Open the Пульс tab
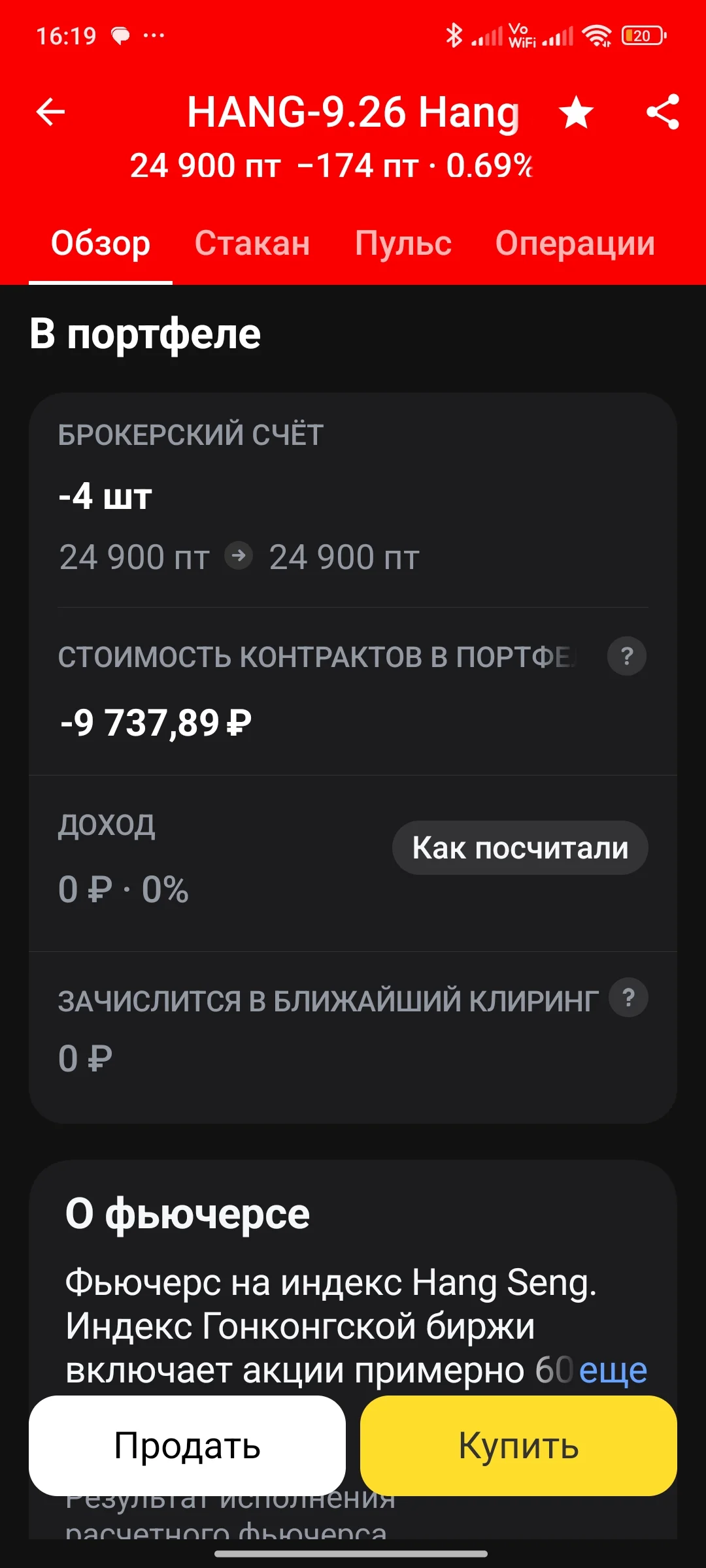This screenshot has width=706, height=1568. [403, 244]
